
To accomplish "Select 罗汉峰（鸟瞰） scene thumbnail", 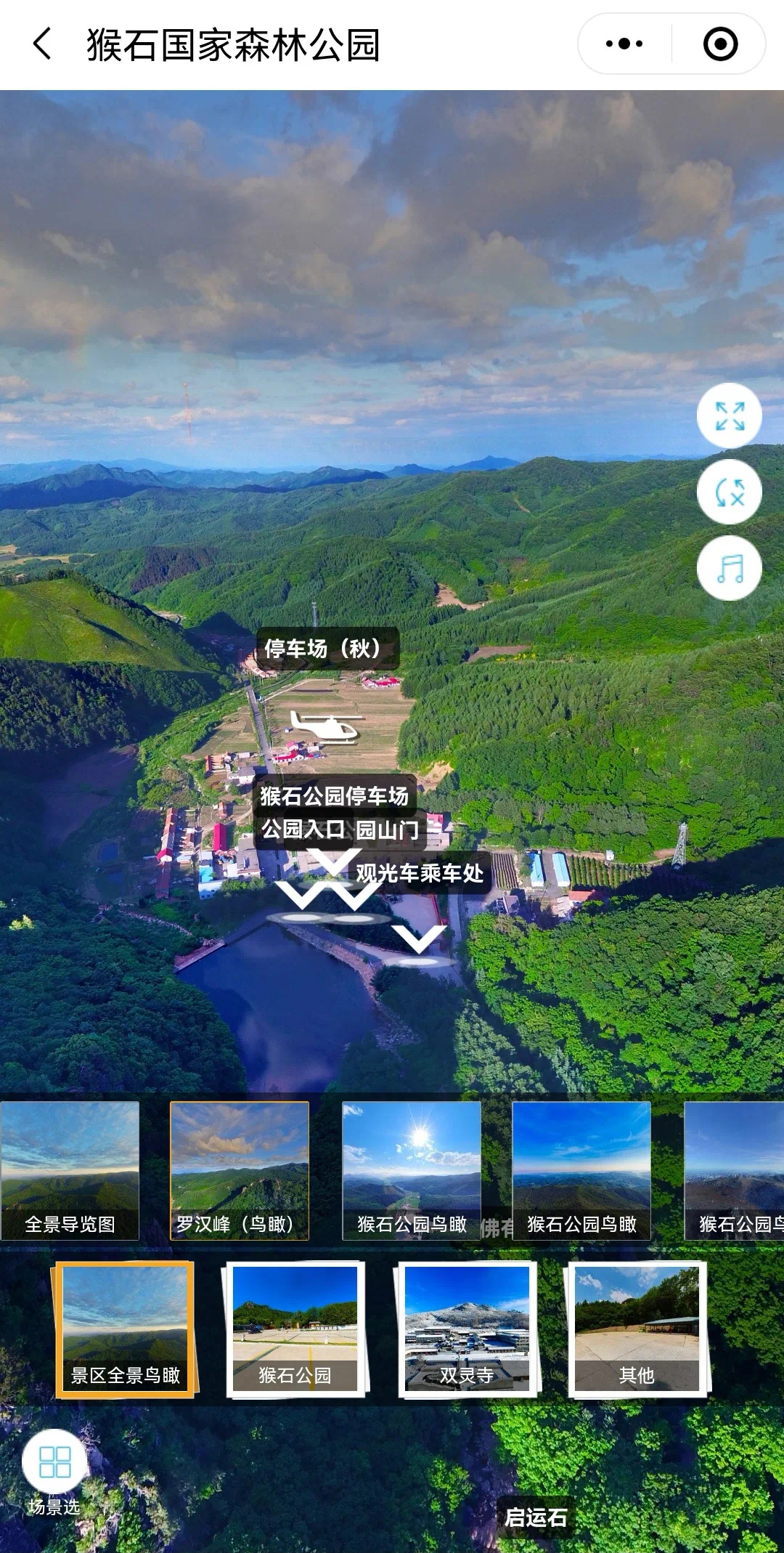I will 240,1170.
